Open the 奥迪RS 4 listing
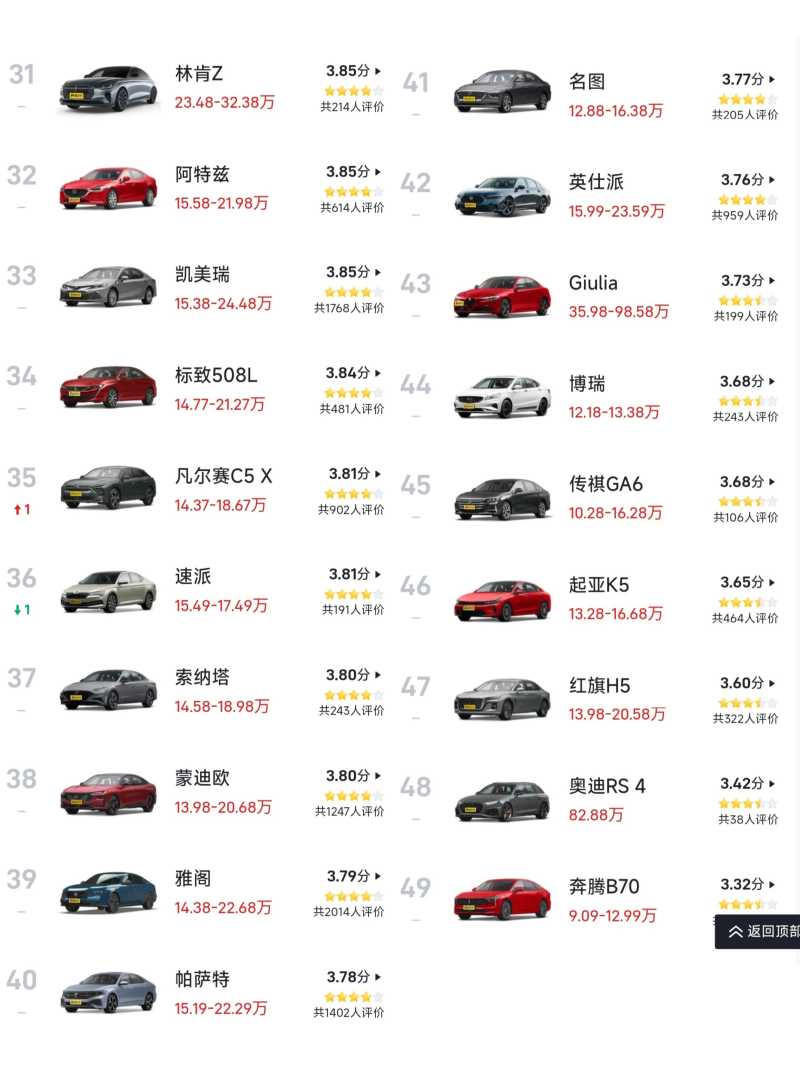Screen dimensions: 800x1067 tap(607, 786)
